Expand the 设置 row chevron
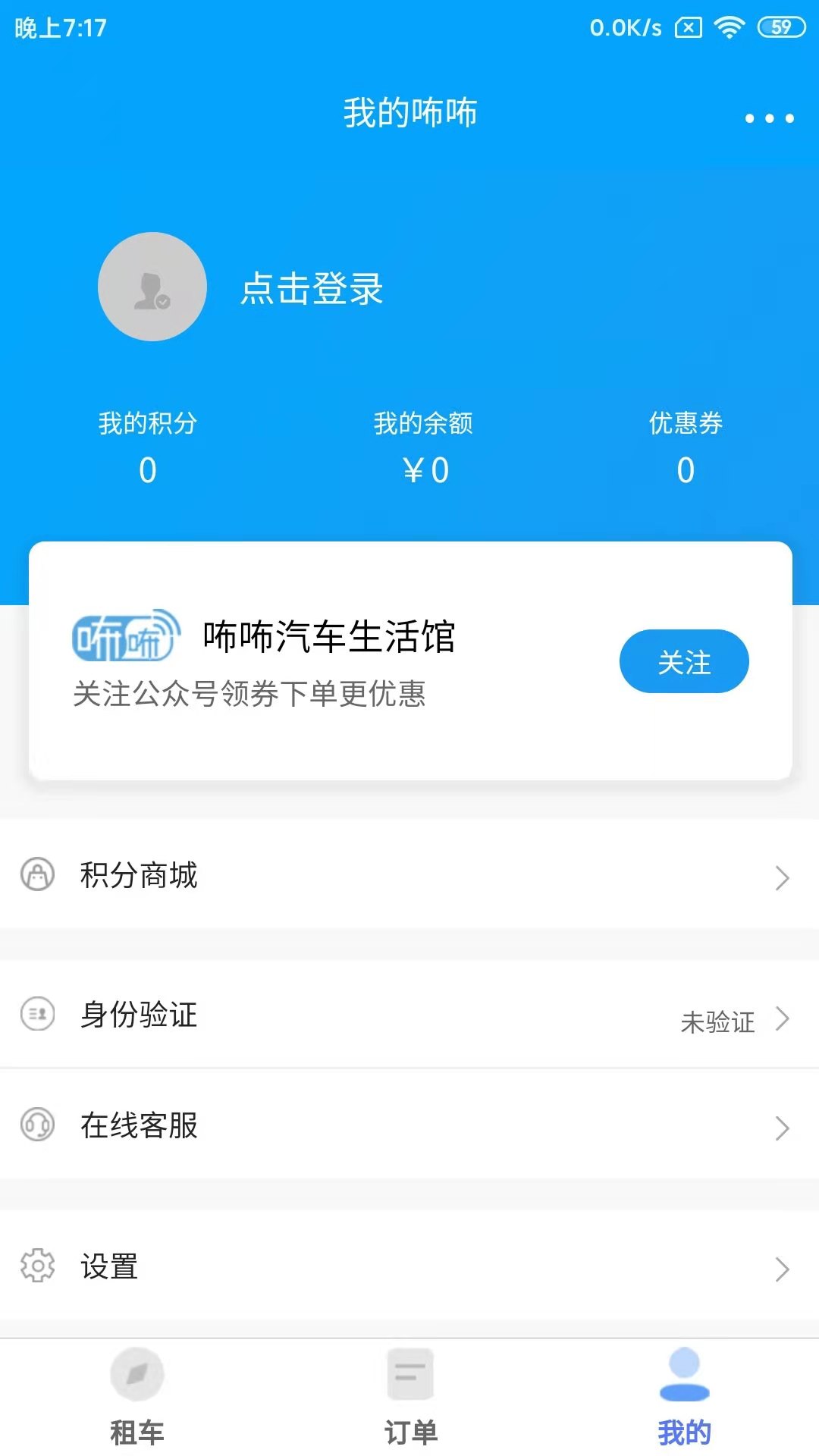Screen dimensions: 819x1456 point(783,1269)
